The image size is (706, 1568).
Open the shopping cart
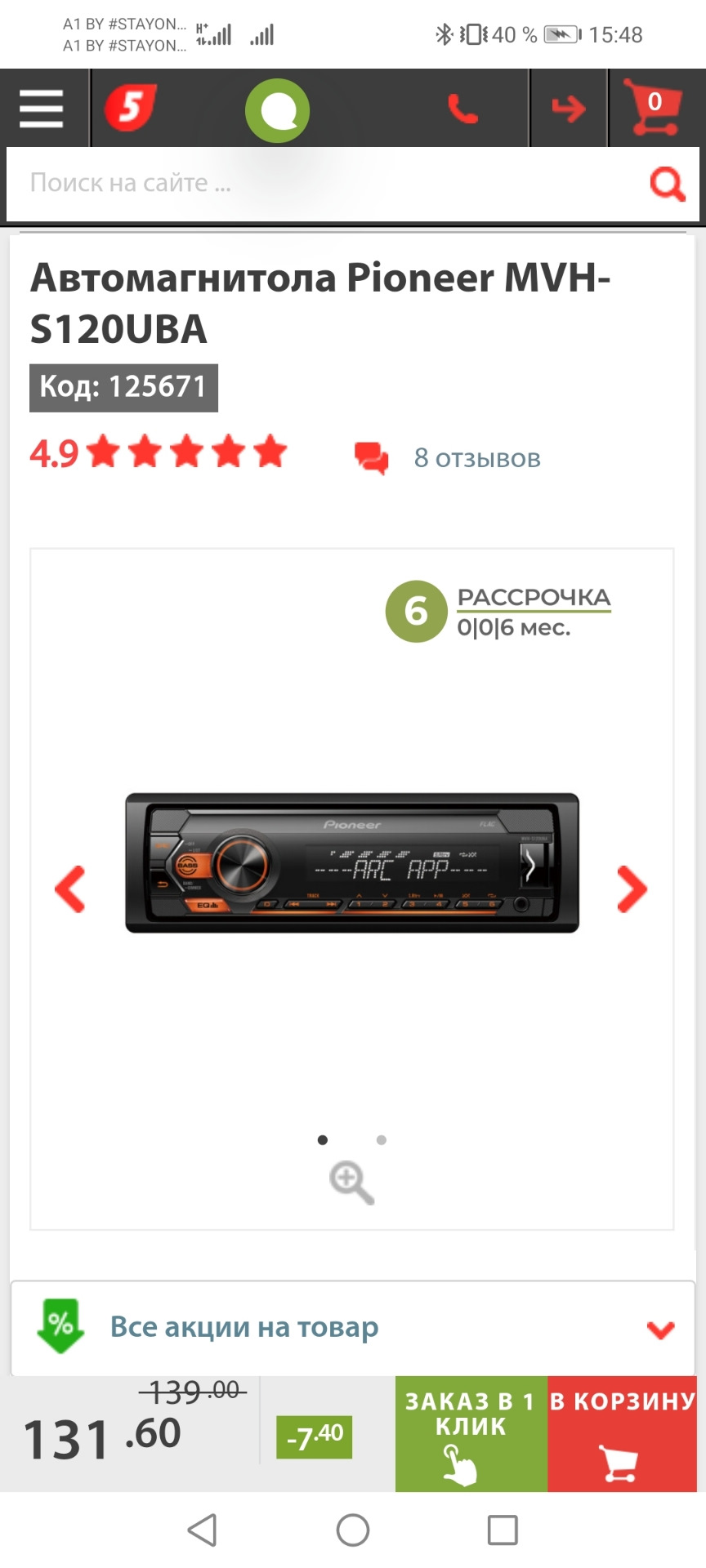click(652, 109)
